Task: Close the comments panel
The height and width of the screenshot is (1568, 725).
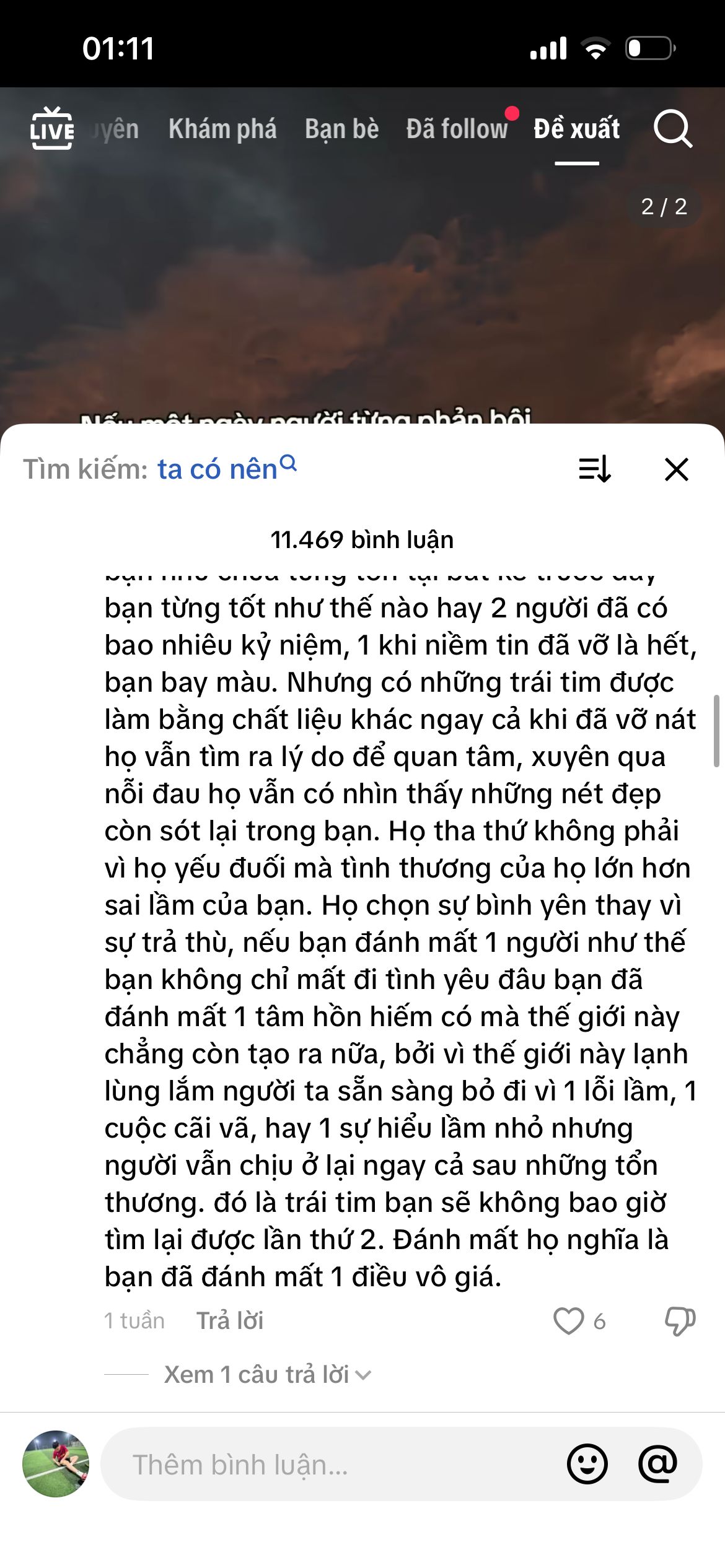Action: click(677, 469)
